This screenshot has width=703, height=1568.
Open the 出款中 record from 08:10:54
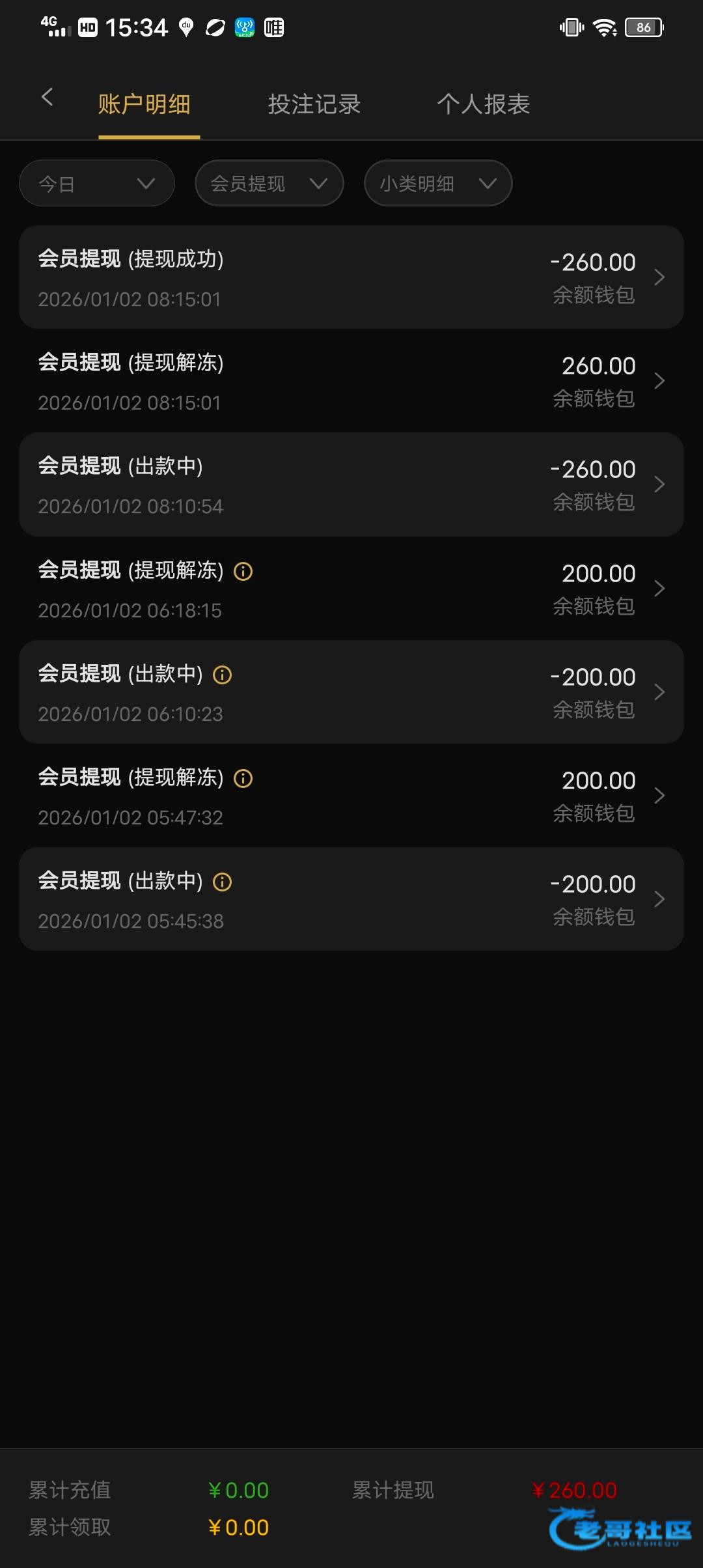pyautogui.click(x=351, y=484)
